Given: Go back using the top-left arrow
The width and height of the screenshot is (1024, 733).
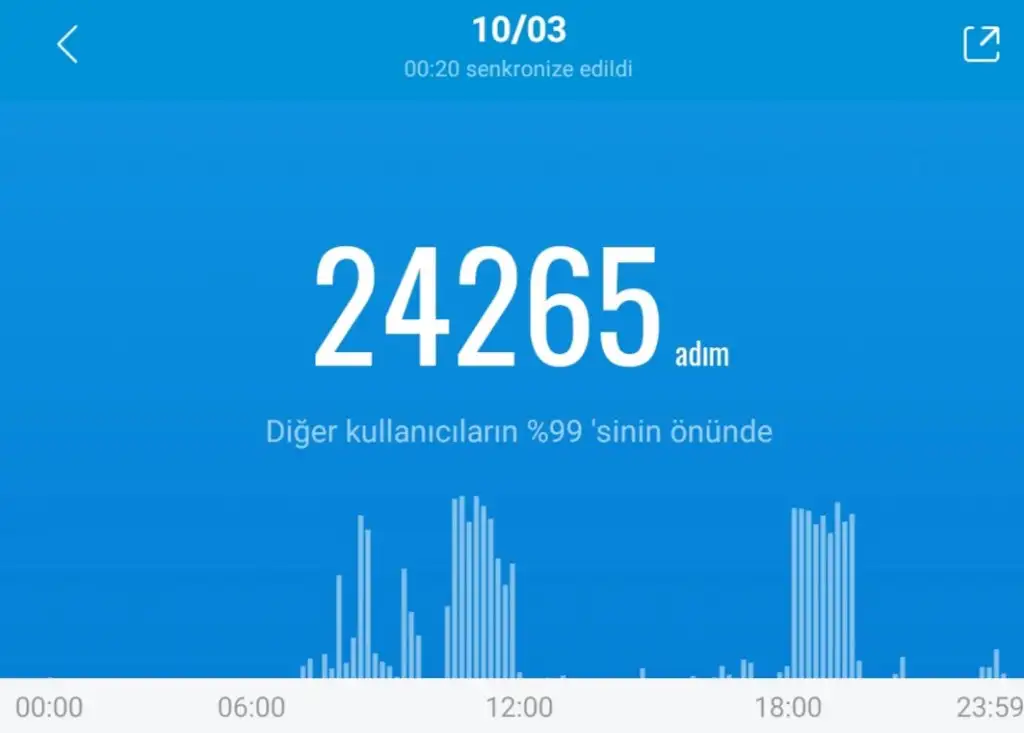Looking at the screenshot, I should [x=67, y=45].
